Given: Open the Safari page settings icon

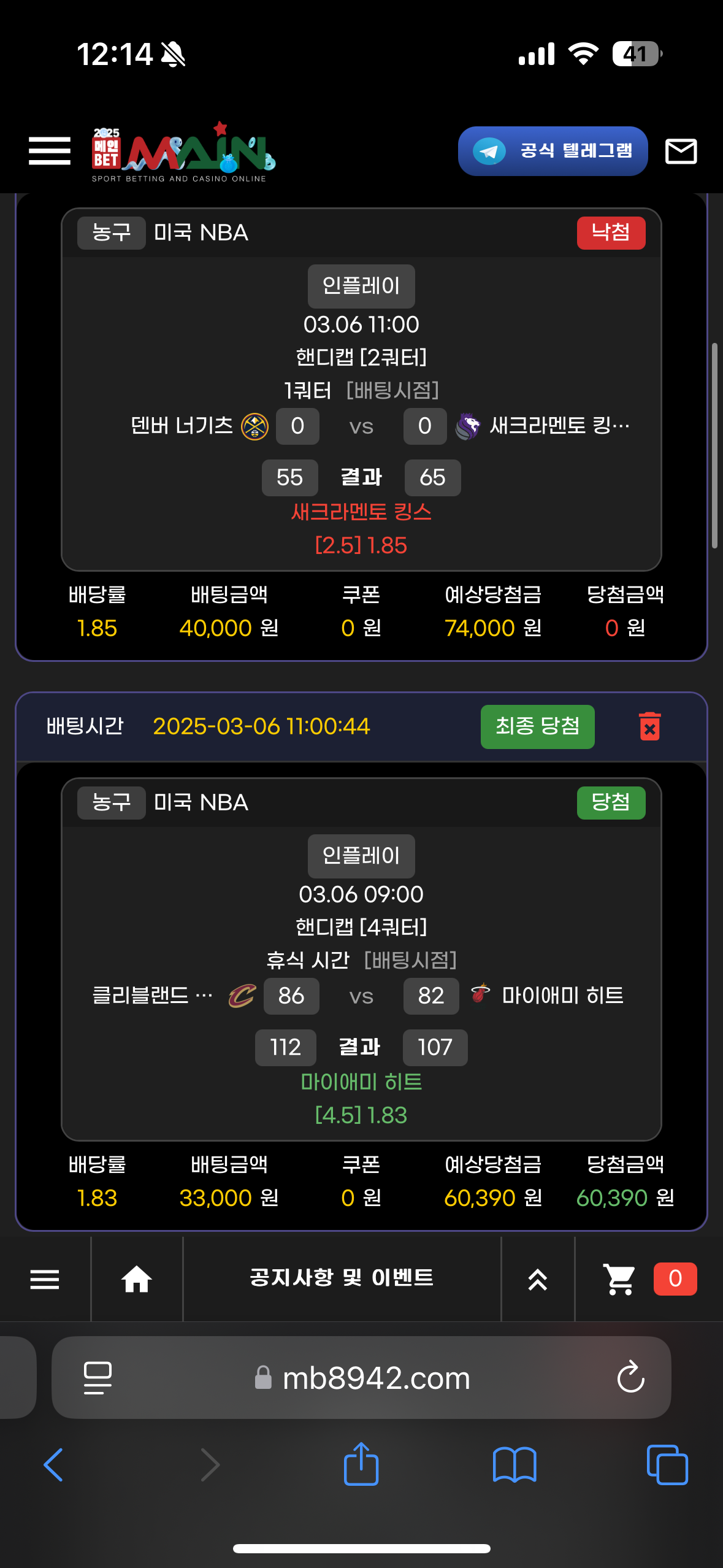Looking at the screenshot, I should (x=98, y=1378).
